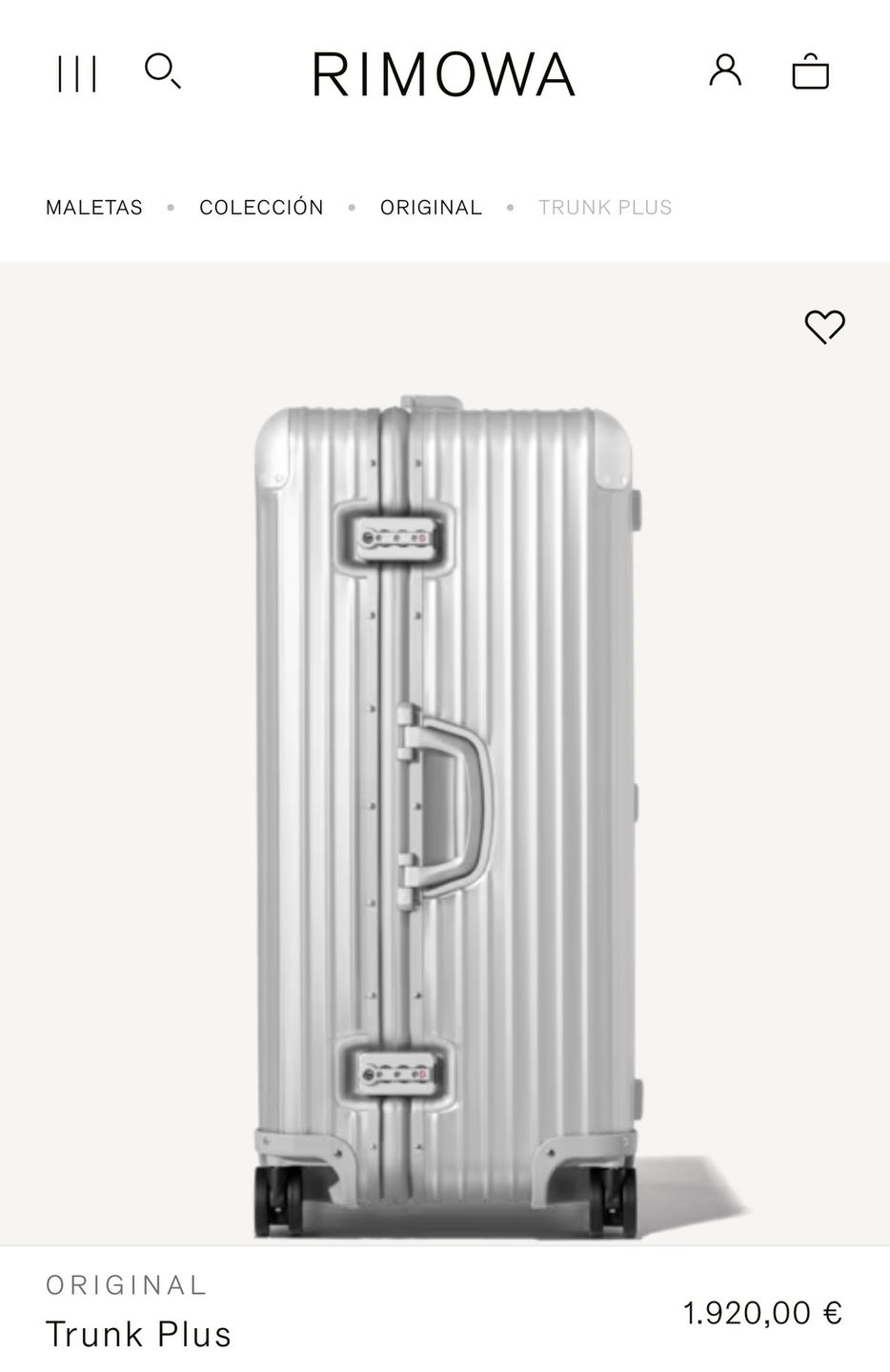The image size is (890, 1372).
Task: Add Trunk Plus to the wishlist
Action: (x=824, y=327)
